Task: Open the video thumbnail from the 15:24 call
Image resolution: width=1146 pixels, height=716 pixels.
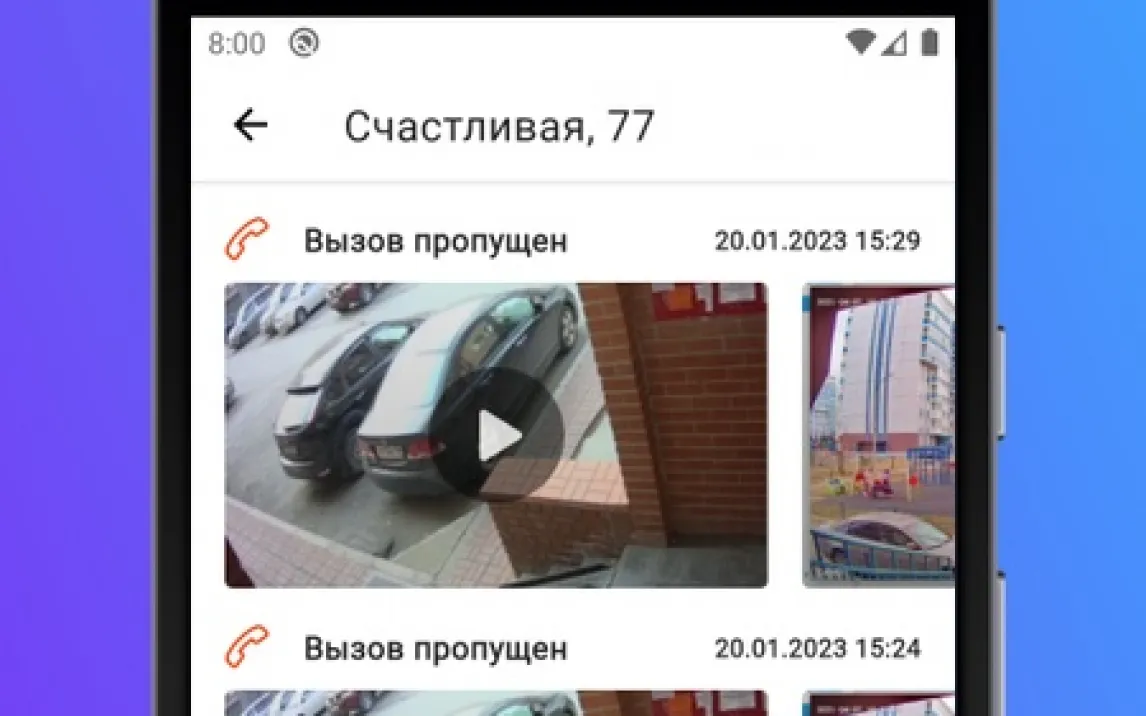Action: point(495,703)
